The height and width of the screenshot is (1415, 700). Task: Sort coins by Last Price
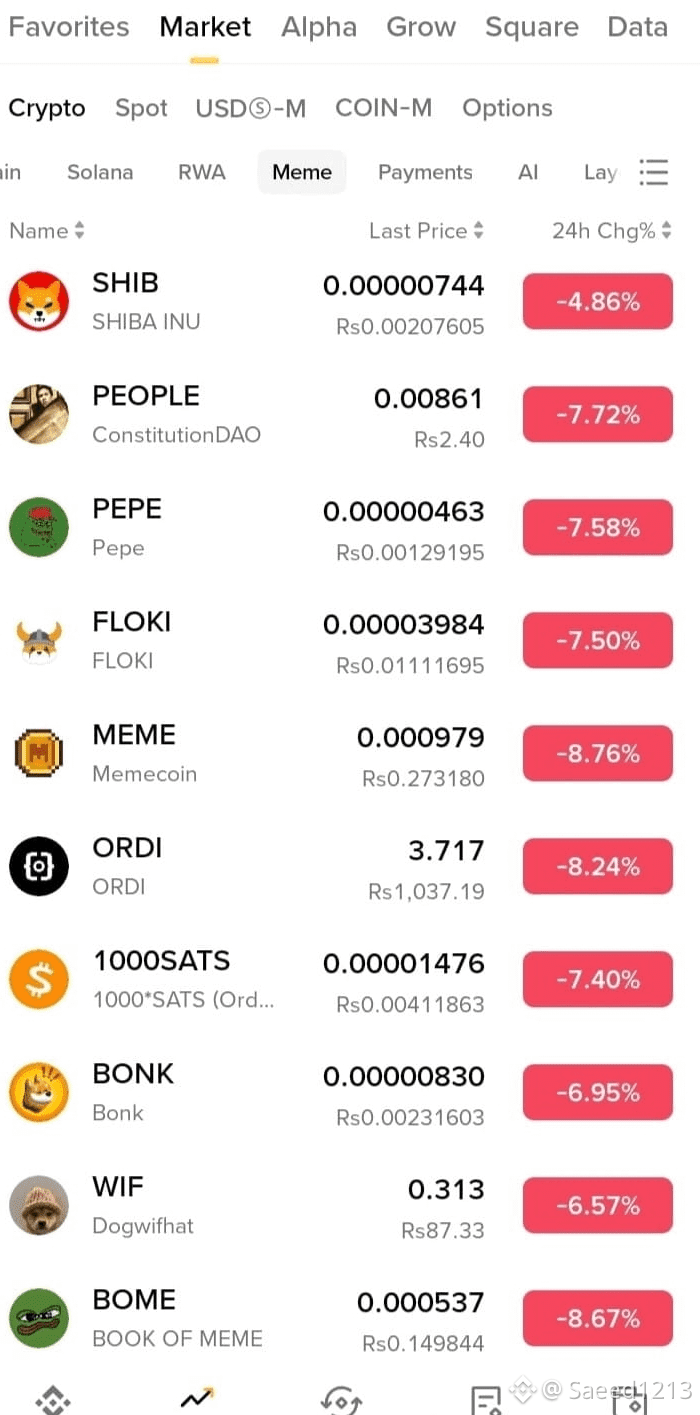click(x=426, y=231)
